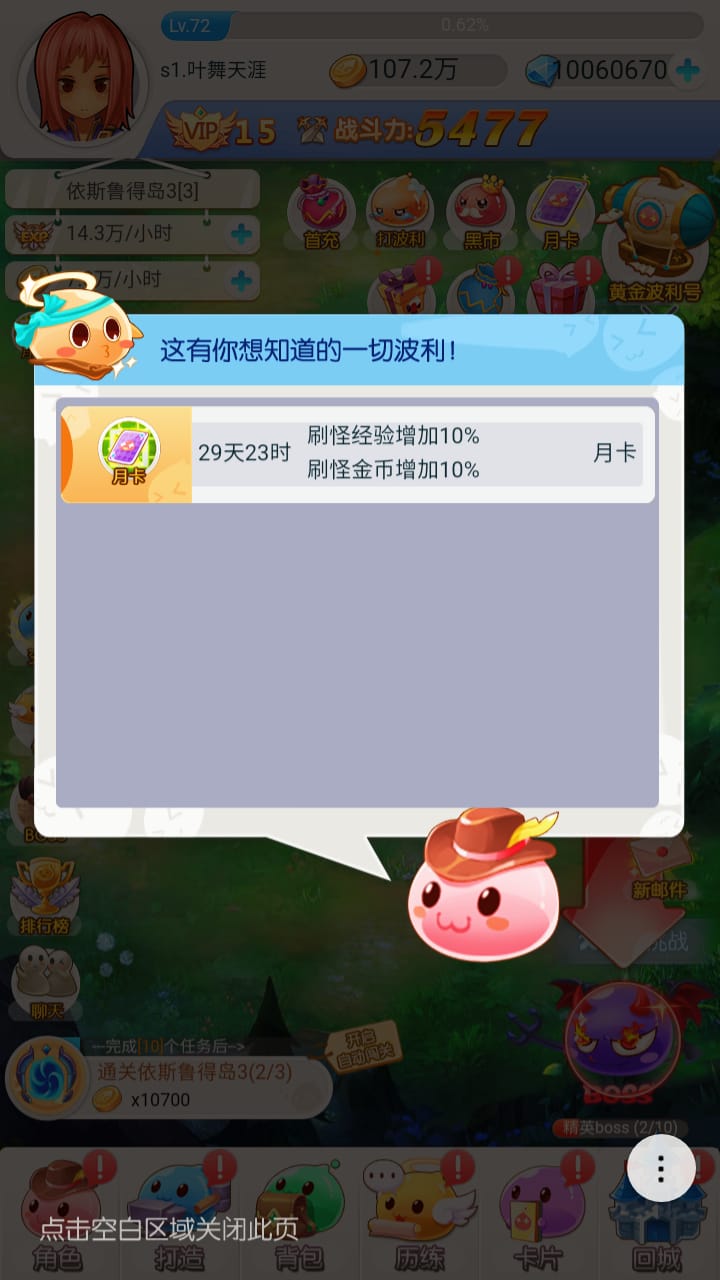Viewport: 720px width, 1280px height.
Task: Open the 新邮件 mail icon
Action: click(659, 865)
